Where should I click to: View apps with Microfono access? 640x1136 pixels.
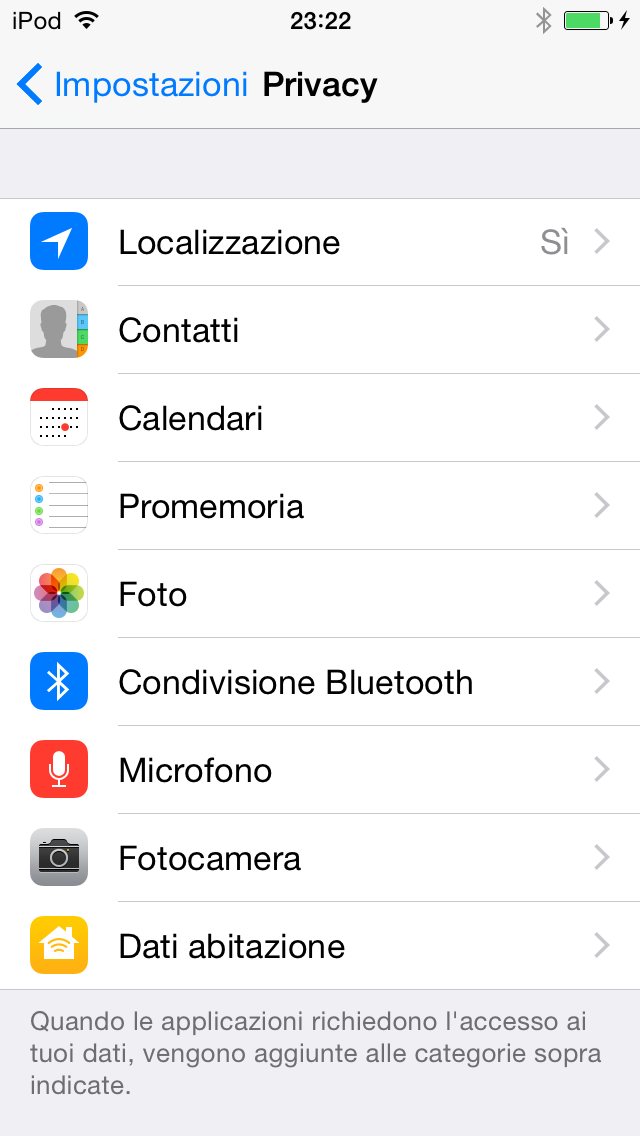[320, 770]
